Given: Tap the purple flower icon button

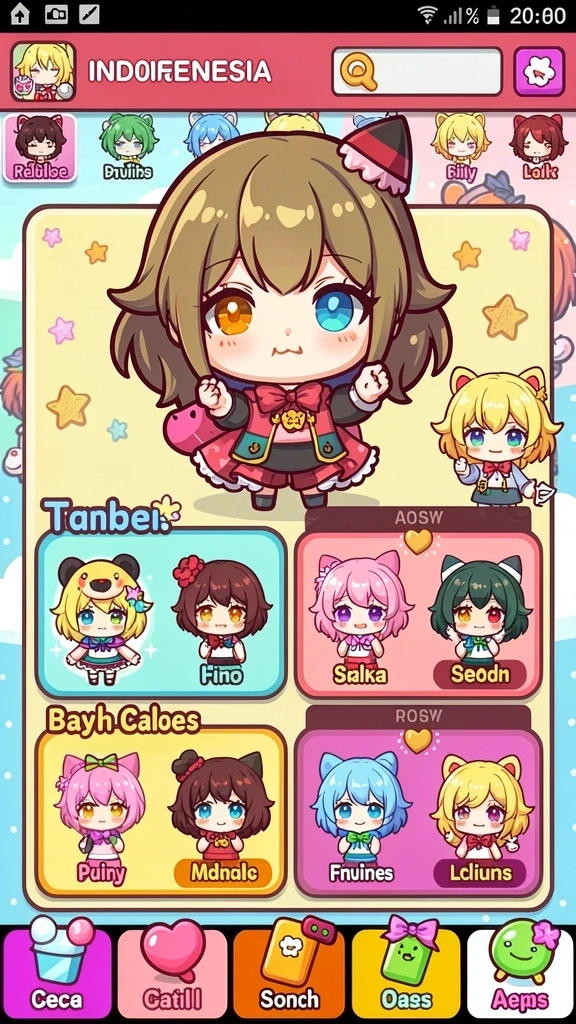Looking at the screenshot, I should tap(539, 71).
